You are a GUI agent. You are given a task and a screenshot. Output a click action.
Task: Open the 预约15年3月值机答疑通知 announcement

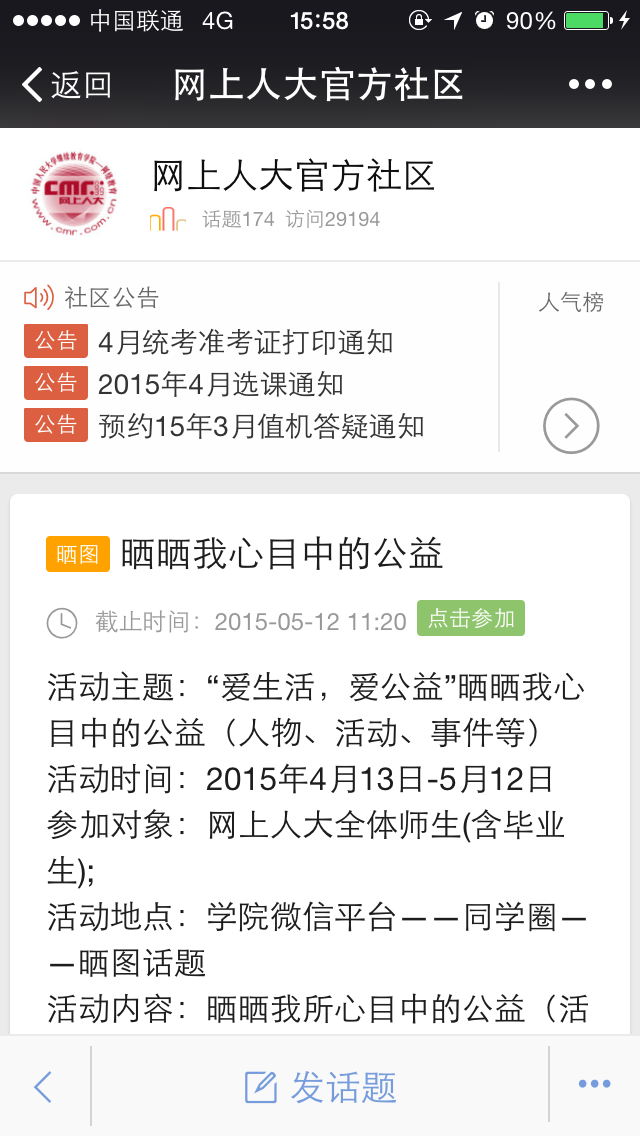(x=261, y=426)
